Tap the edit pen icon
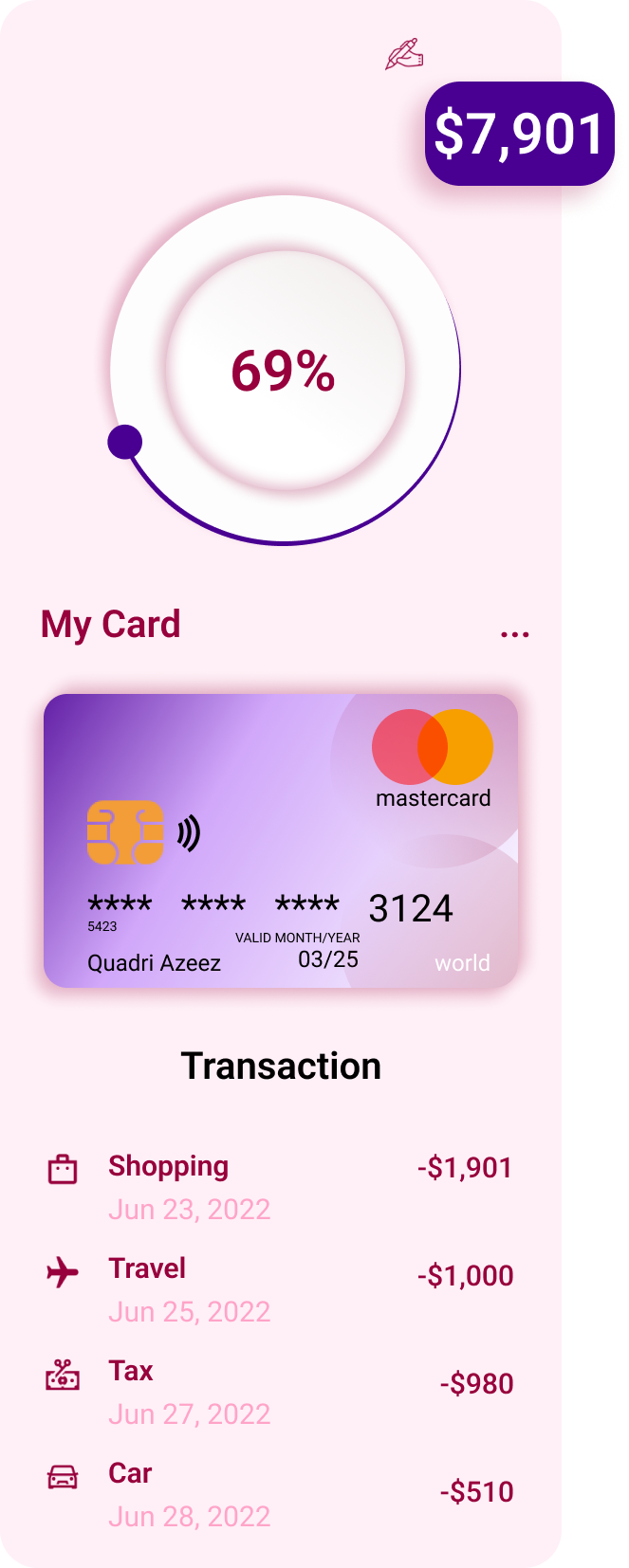The image size is (629, 1568). [404, 55]
